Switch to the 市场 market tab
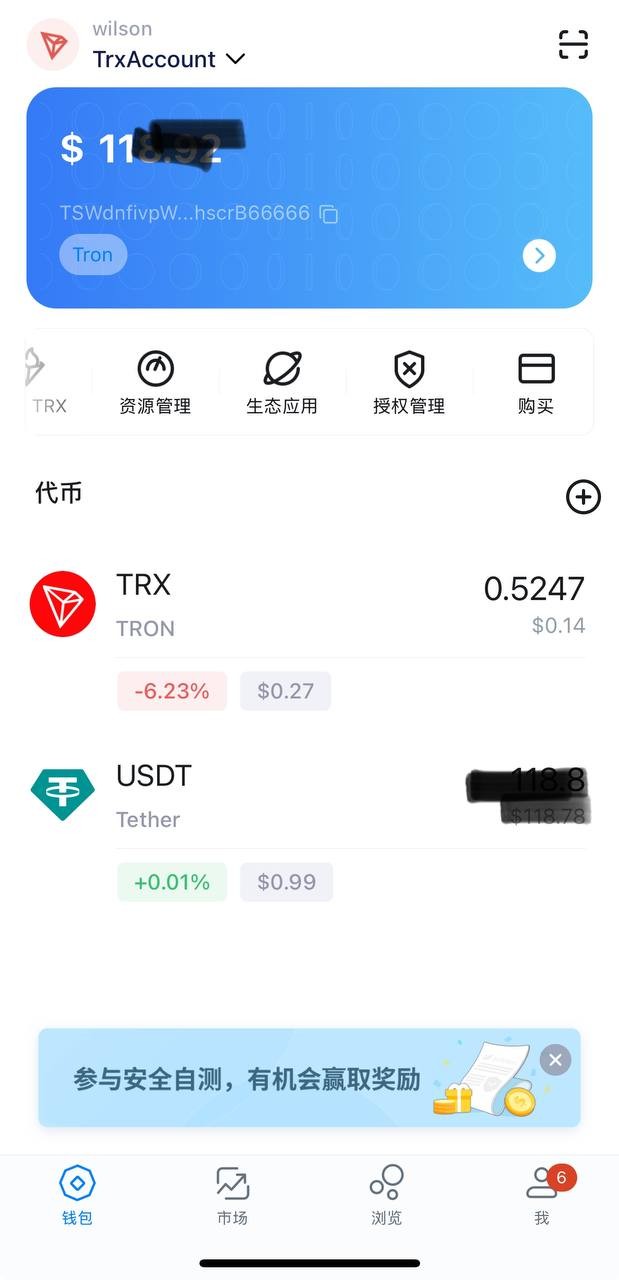The width and height of the screenshot is (619, 1280). coord(232,1195)
